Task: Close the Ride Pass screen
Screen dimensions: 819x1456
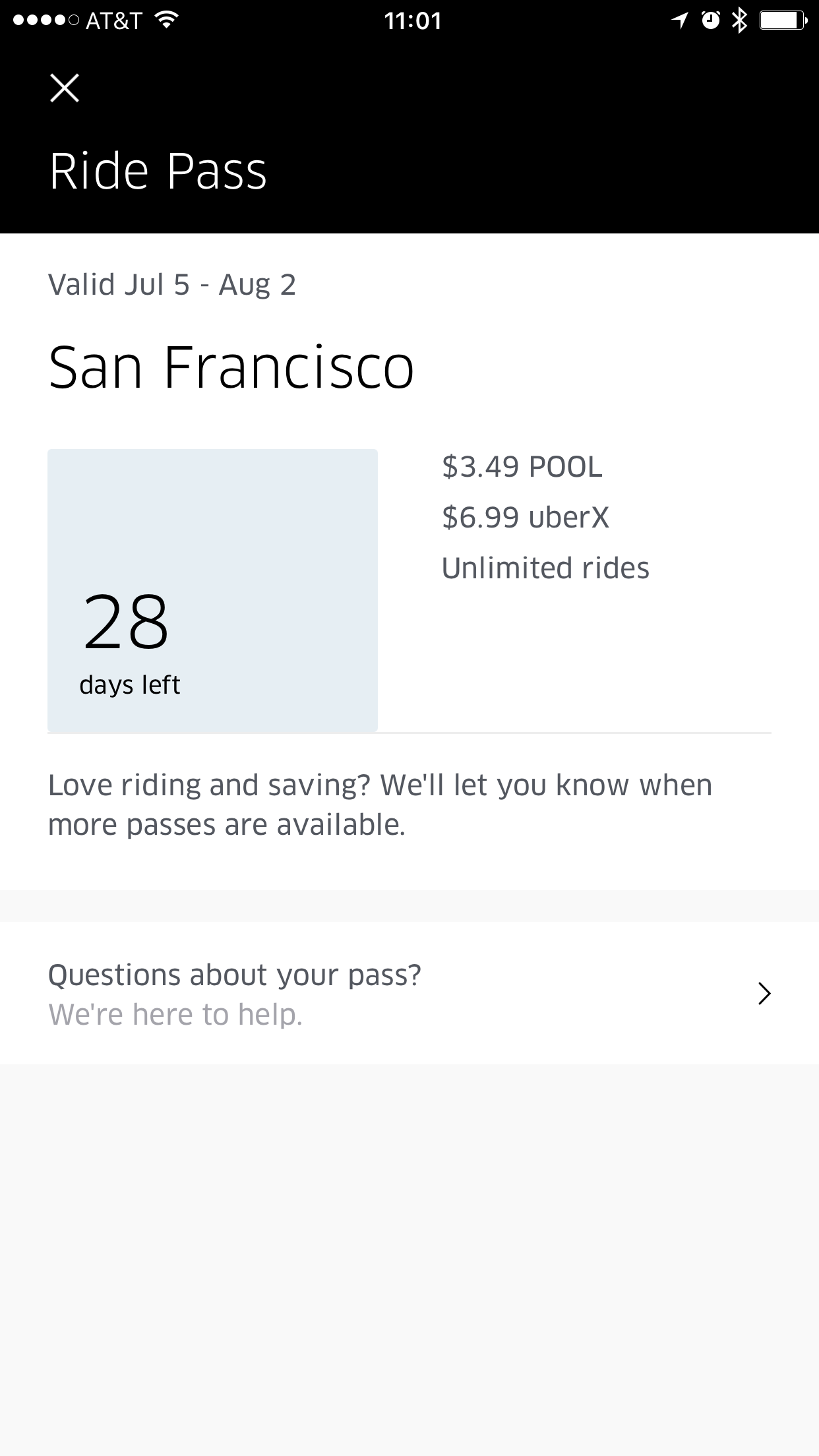Action: (65, 88)
